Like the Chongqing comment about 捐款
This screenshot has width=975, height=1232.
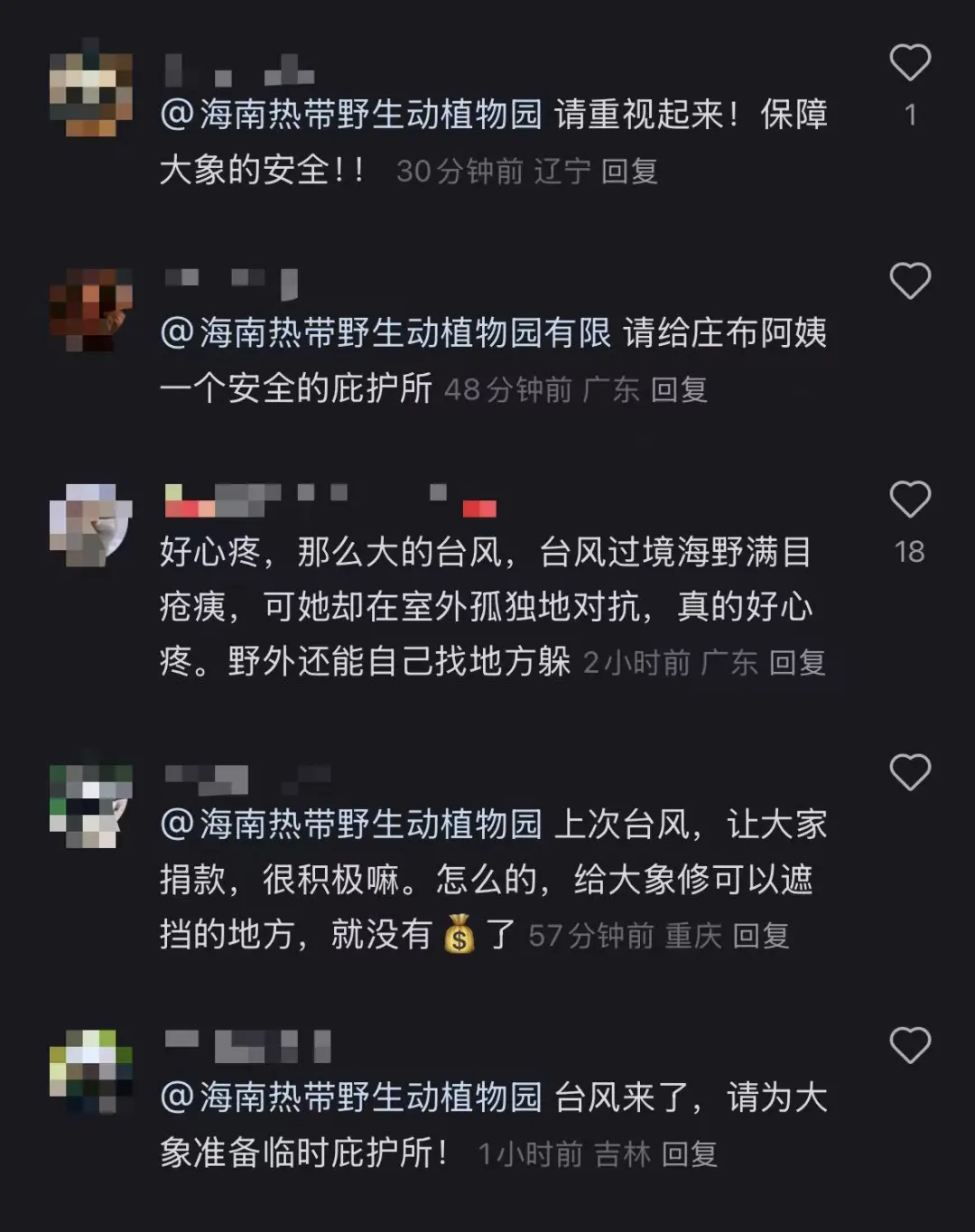point(909,772)
